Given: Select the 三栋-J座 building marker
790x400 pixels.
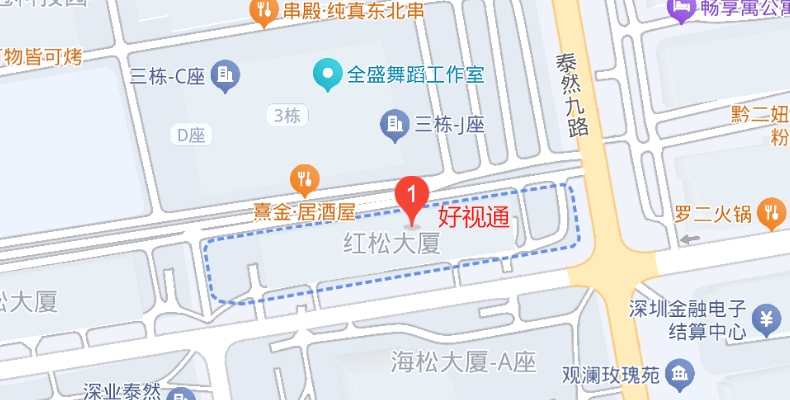Looking at the screenshot, I should (395, 124).
